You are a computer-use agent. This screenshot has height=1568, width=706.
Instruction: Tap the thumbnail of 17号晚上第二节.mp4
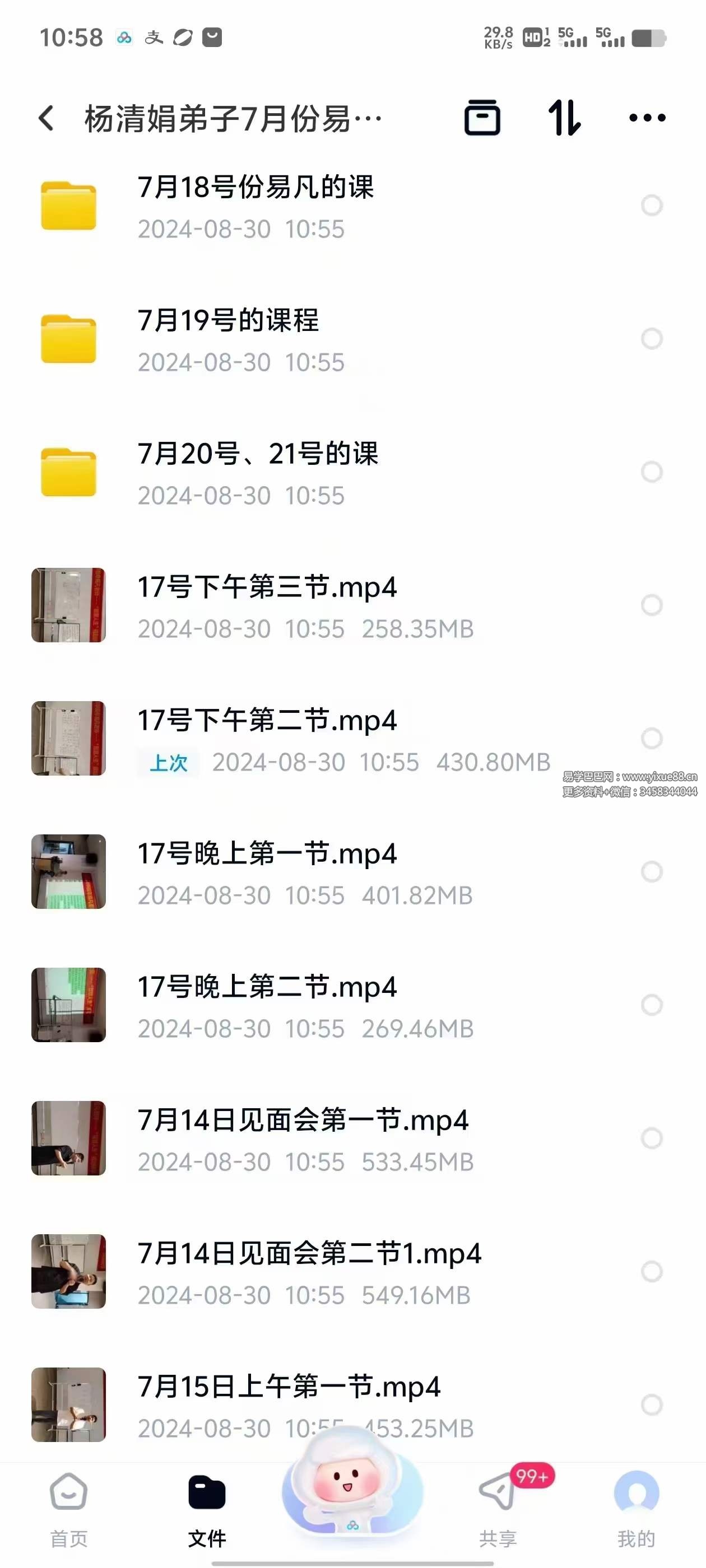pos(68,1006)
